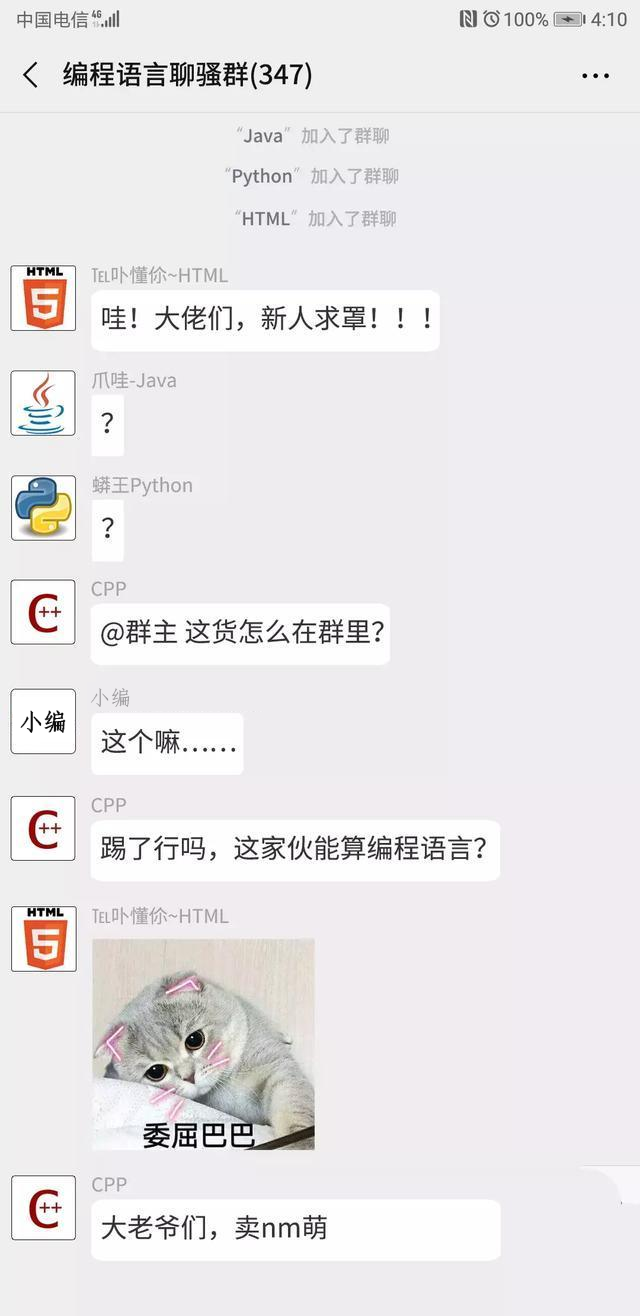Tap CPP's avatar beside the @群主 message
Image resolution: width=640 pixels, height=1316 pixels.
coord(43,612)
